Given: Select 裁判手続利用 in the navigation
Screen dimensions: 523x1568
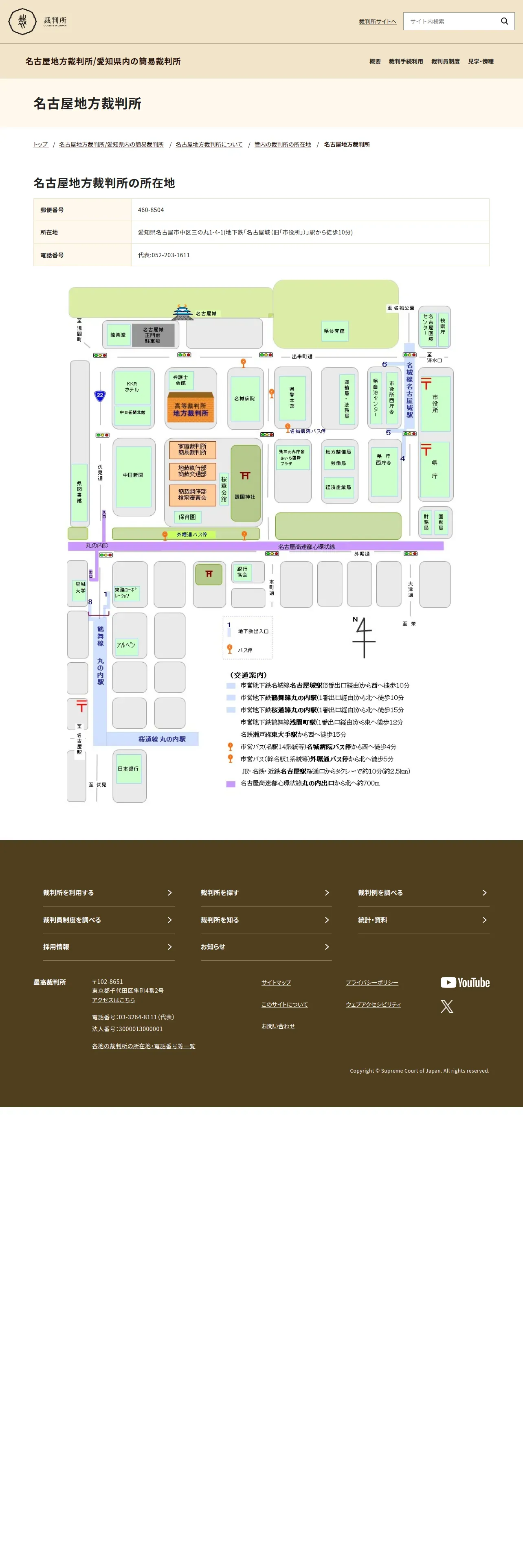Looking at the screenshot, I should tap(406, 61).
